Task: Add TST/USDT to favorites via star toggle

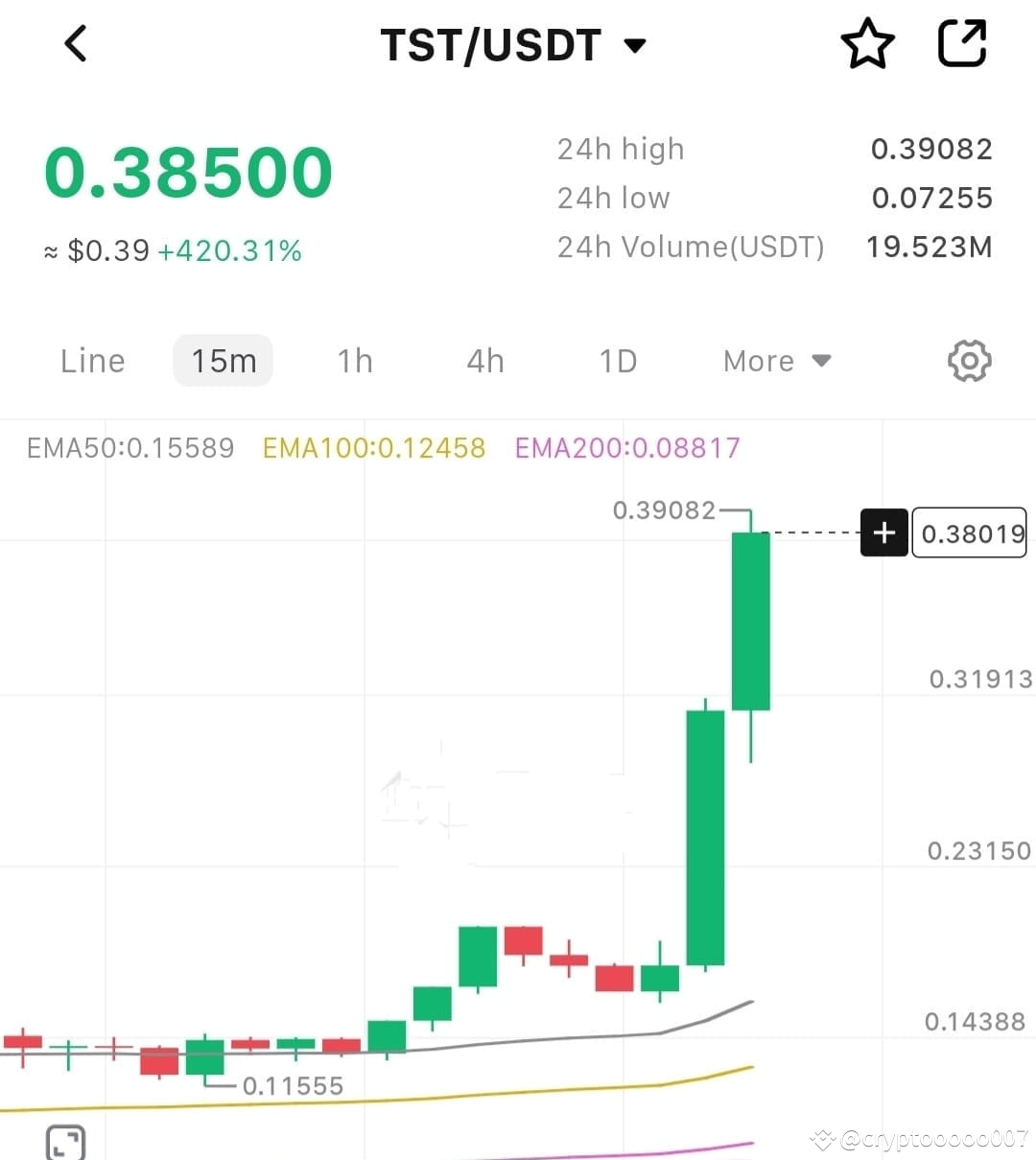Action: point(867,42)
